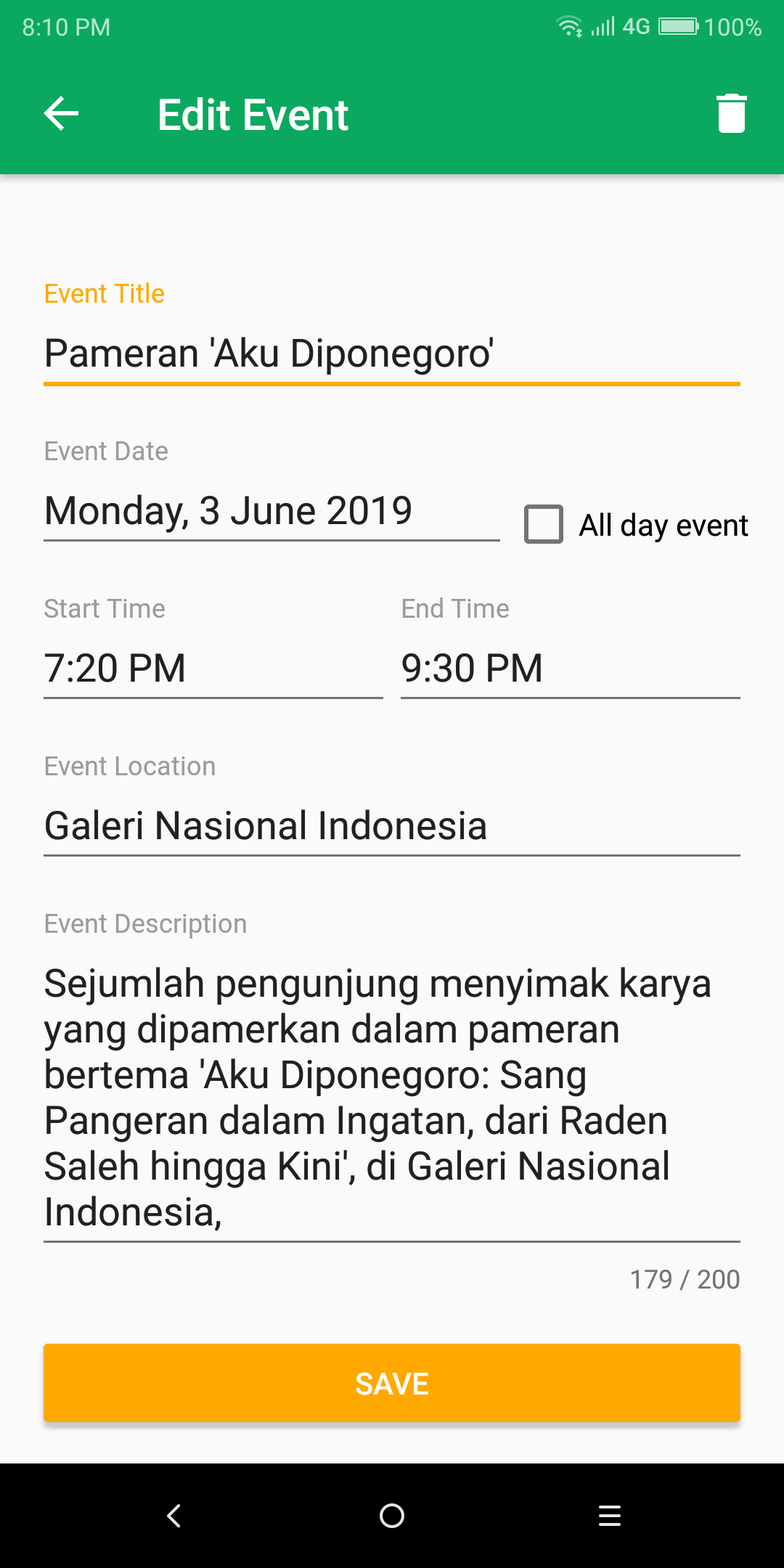Change the 9:30 PM end time
The height and width of the screenshot is (1568, 784).
[569, 669]
